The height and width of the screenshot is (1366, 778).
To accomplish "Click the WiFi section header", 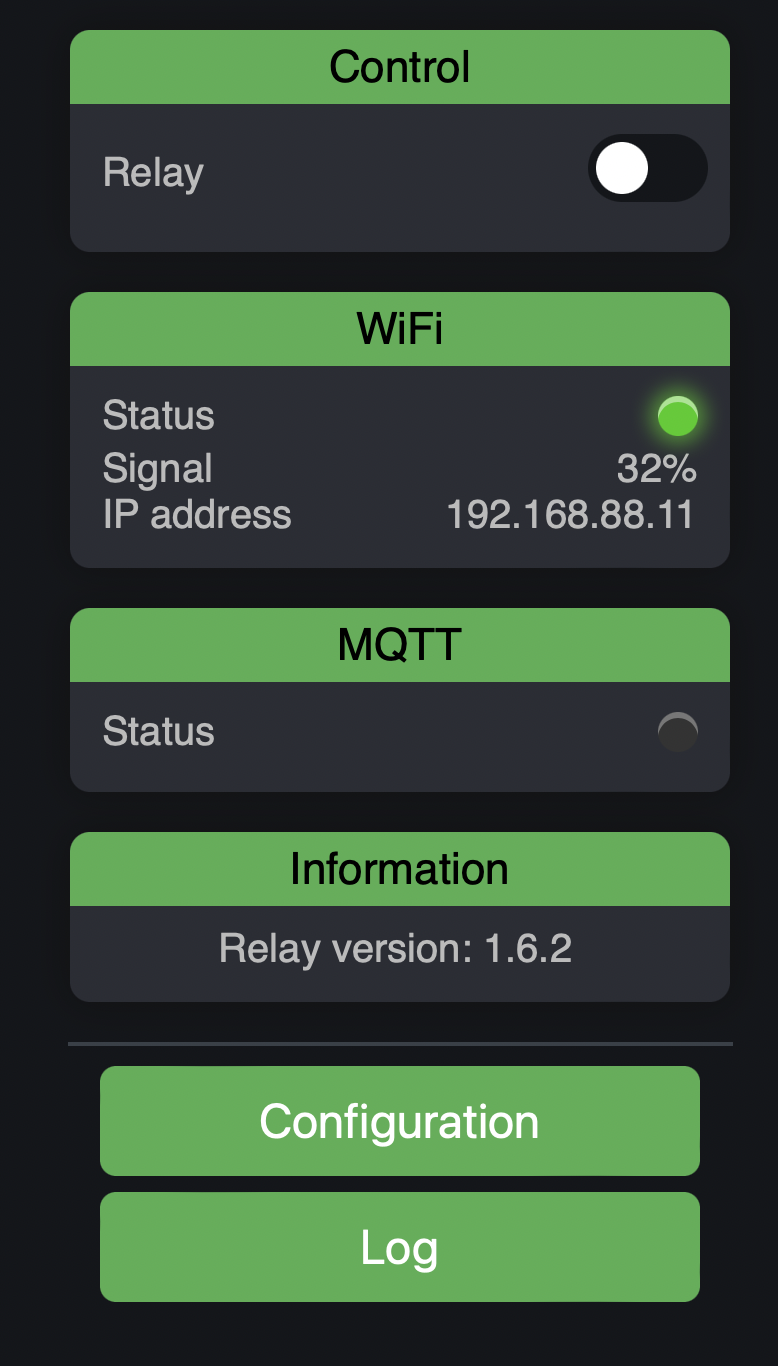I will (399, 328).
